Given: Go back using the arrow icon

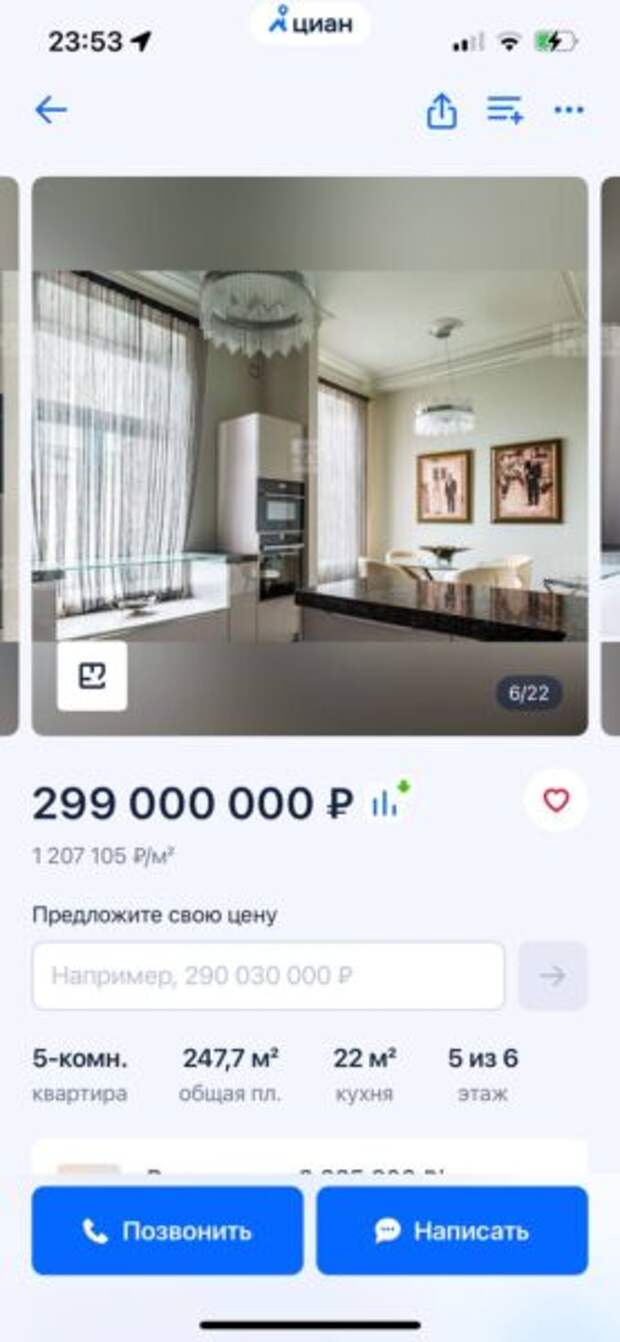Looking at the screenshot, I should coord(50,109).
